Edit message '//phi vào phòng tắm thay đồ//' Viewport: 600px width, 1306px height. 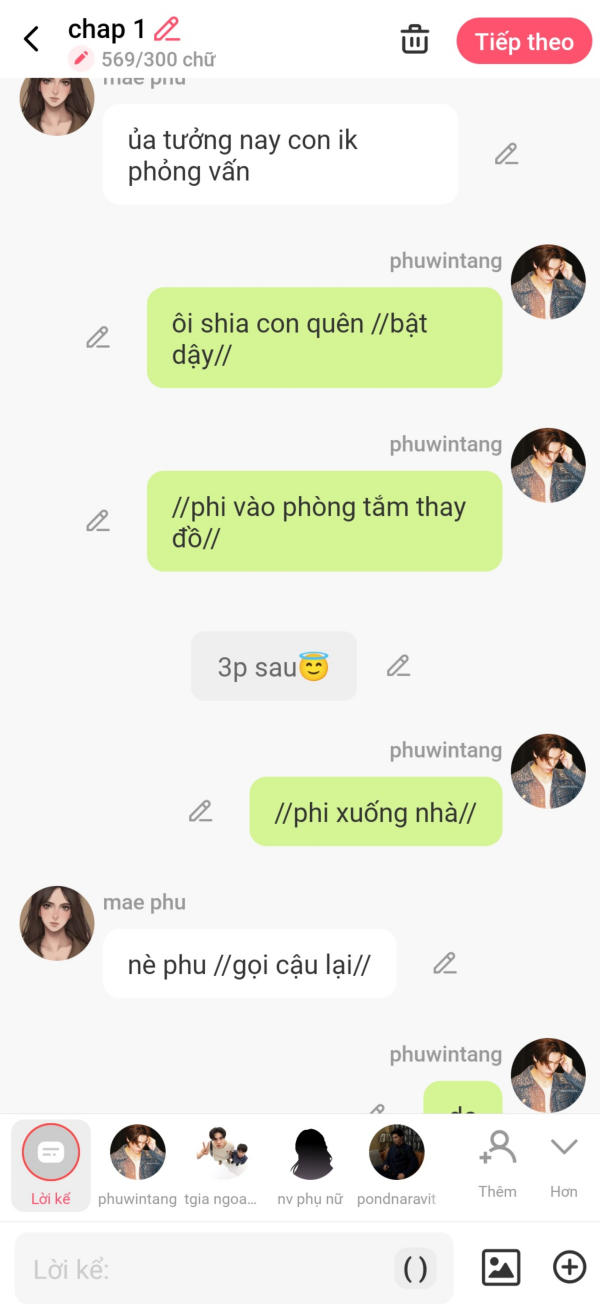pos(97,521)
